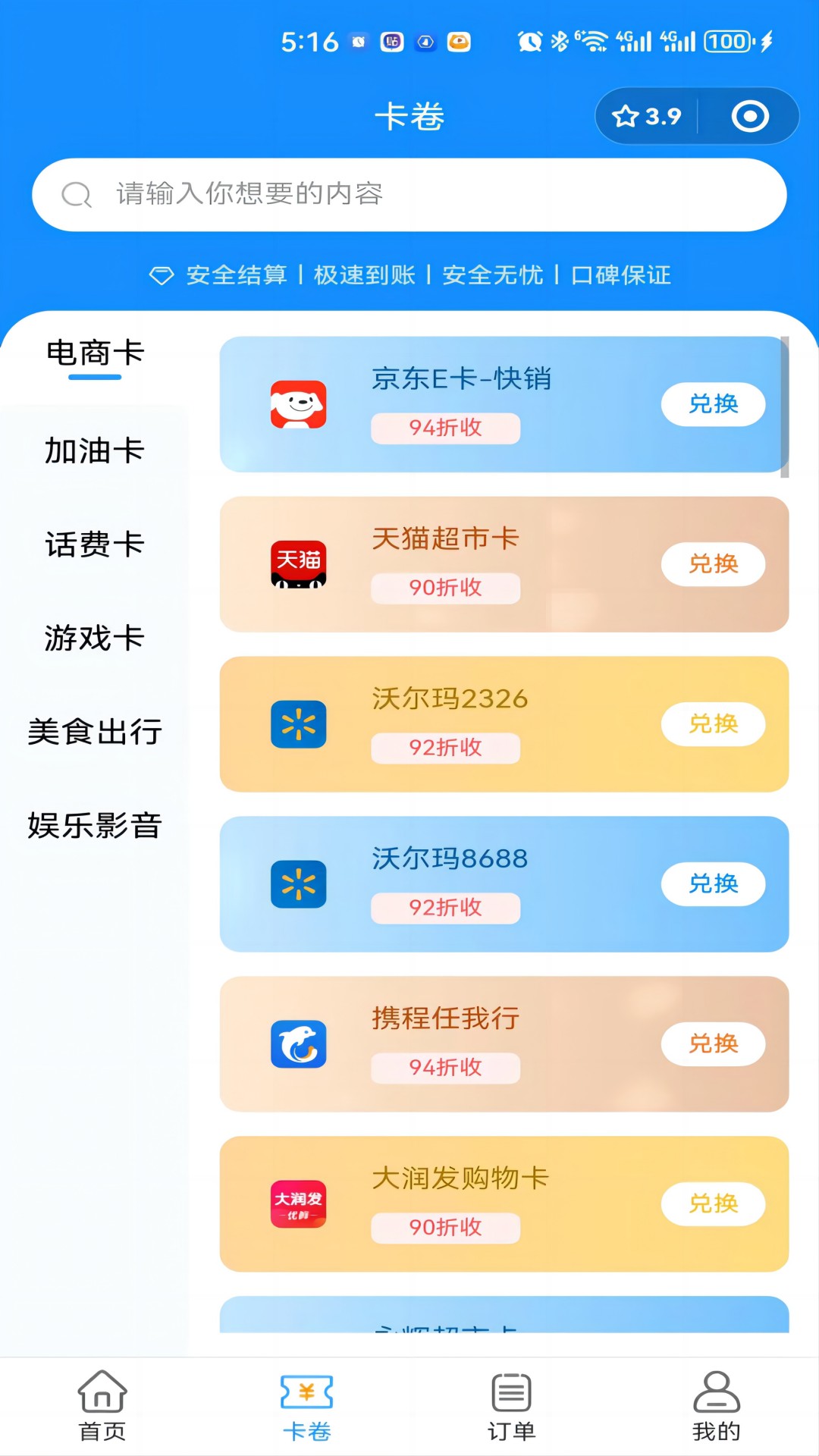Select the 大润发 (RT-Mart) store icon
The height and width of the screenshot is (1456, 819).
pyautogui.click(x=299, y=1204)
